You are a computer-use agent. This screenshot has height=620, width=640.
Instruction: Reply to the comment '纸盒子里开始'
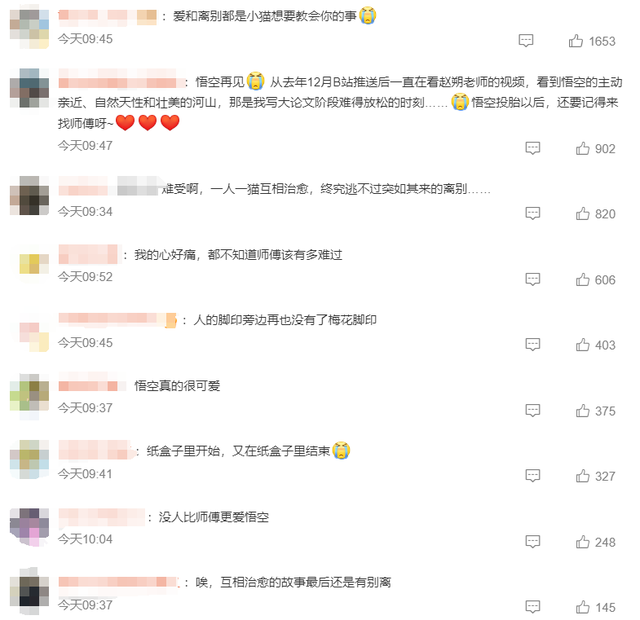tap(533, 476)
